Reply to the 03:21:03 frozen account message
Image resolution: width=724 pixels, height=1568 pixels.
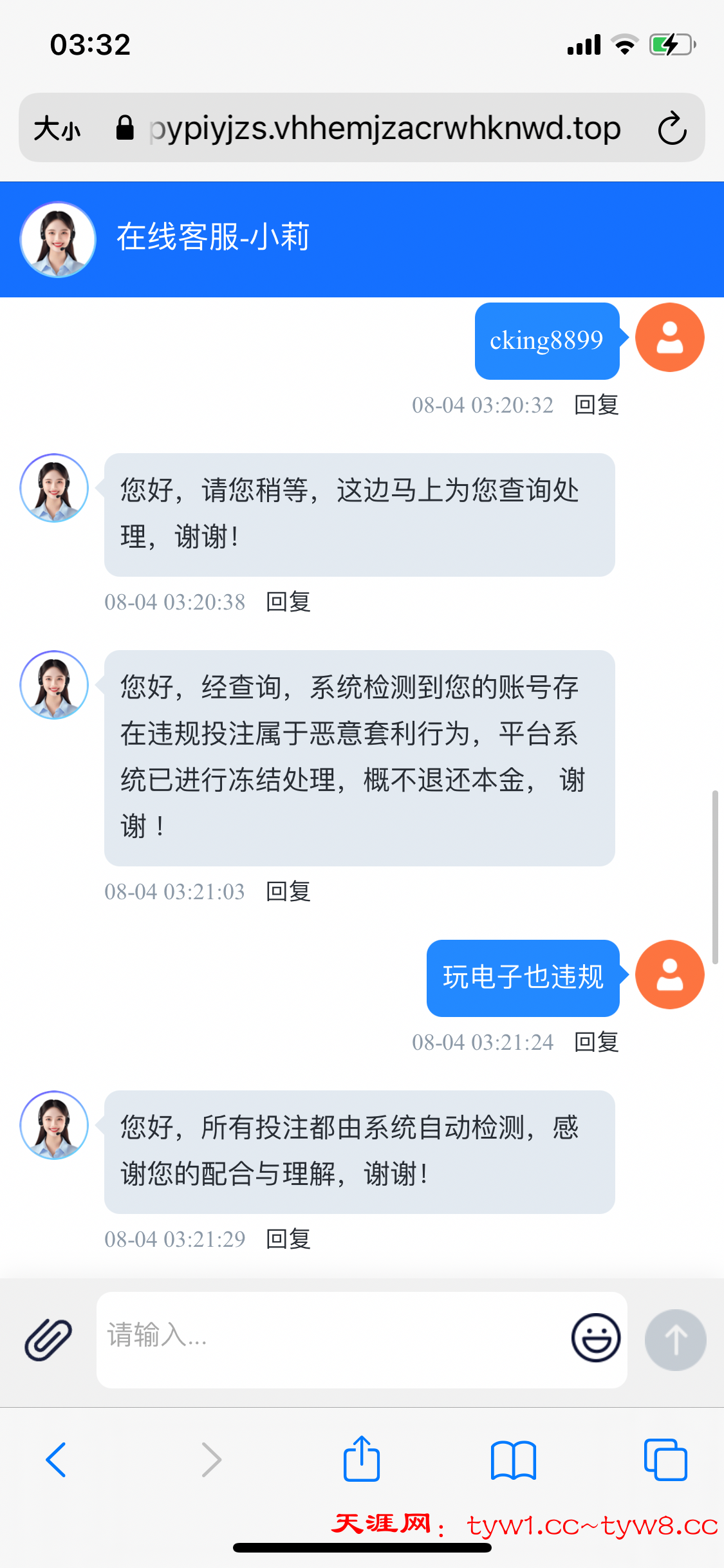pyautogui.click(x=288, y=891)
